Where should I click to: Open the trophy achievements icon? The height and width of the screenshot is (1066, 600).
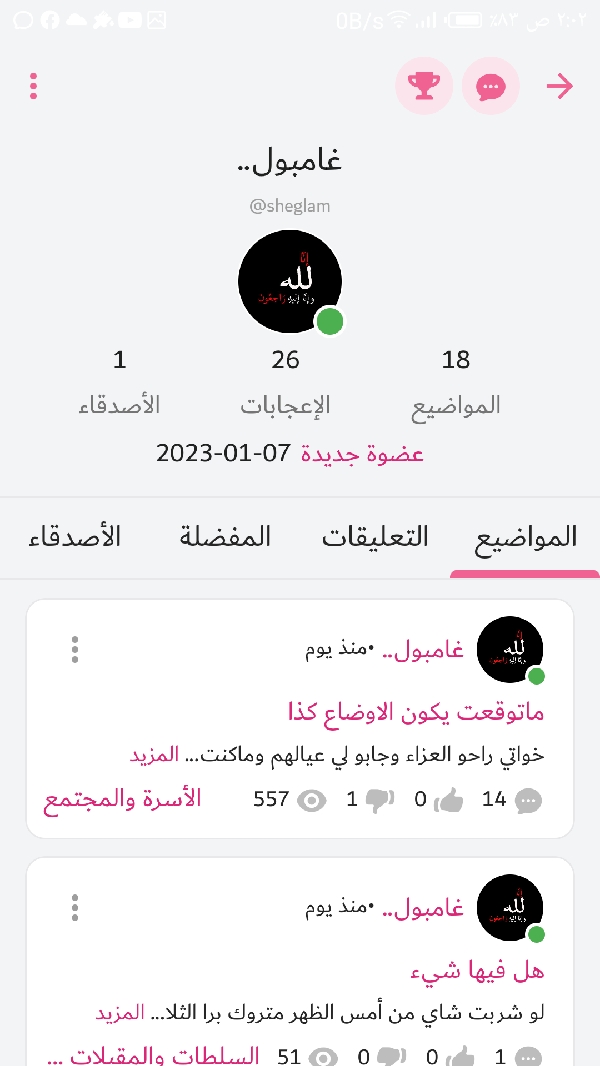(424, 86)
